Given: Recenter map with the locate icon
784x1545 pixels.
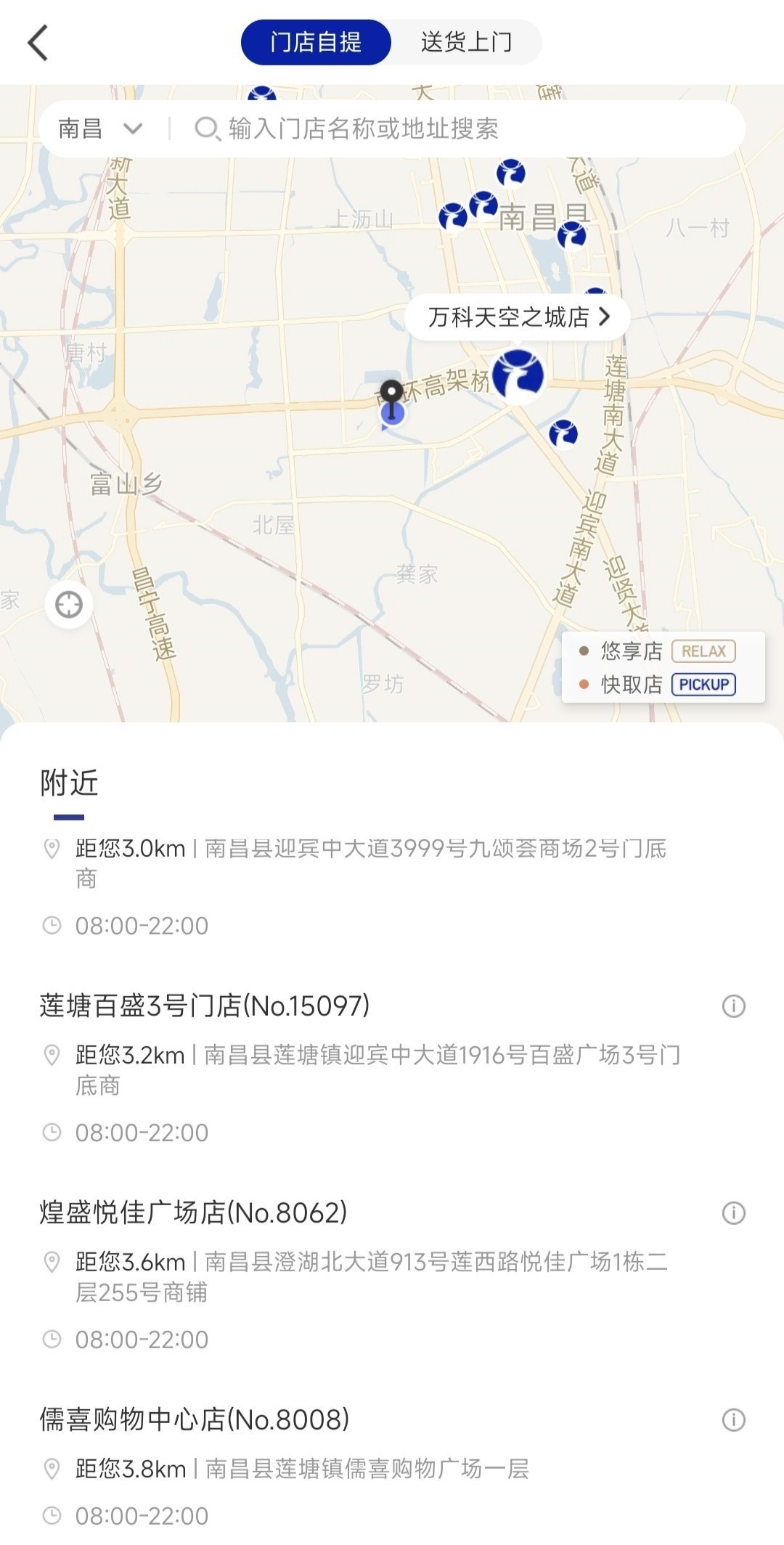Looking at the screenshot, I should [69, 604].
